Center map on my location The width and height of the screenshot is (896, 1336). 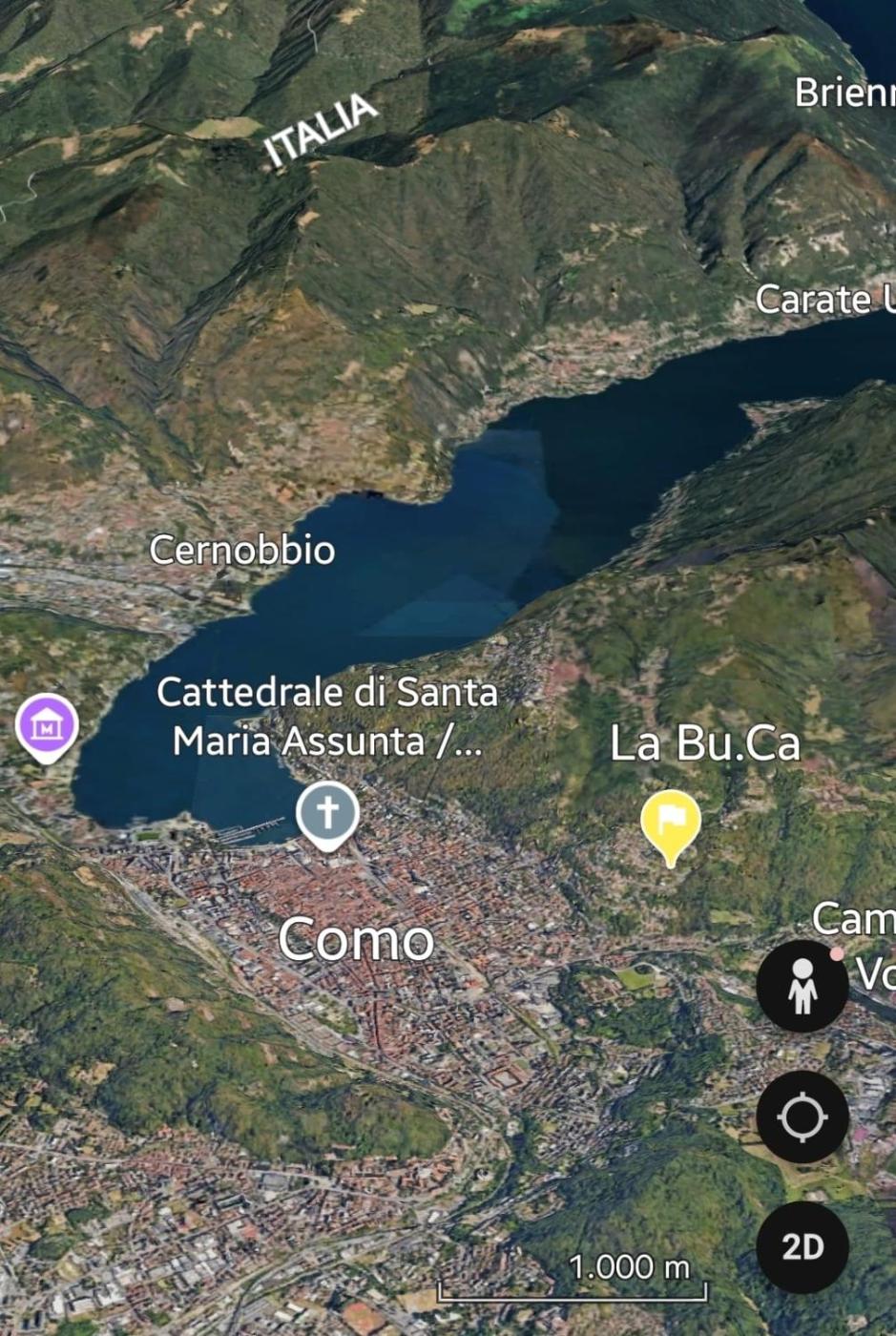(x=802, y=1117)
